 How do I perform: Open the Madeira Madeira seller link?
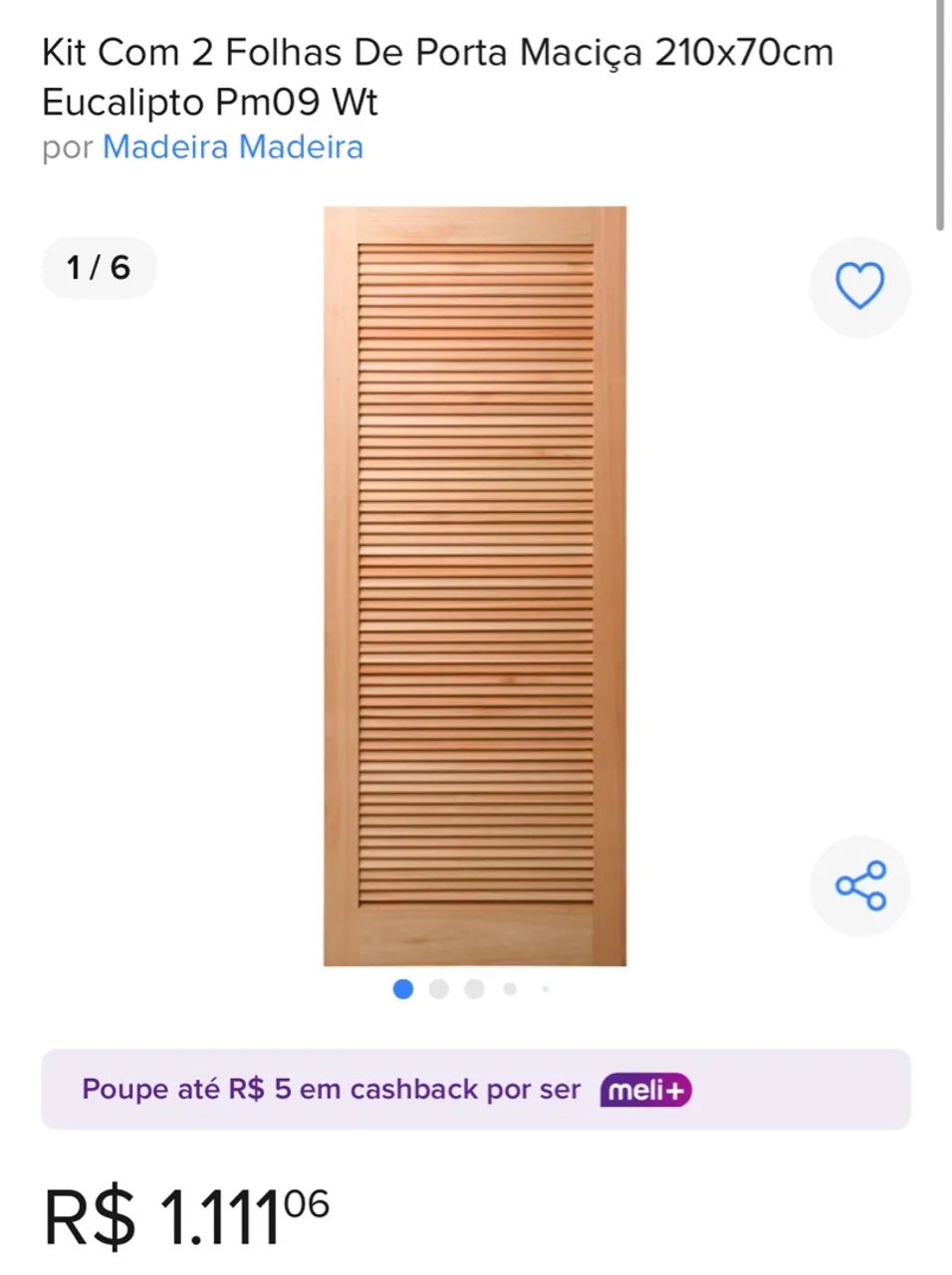point(232,147)
